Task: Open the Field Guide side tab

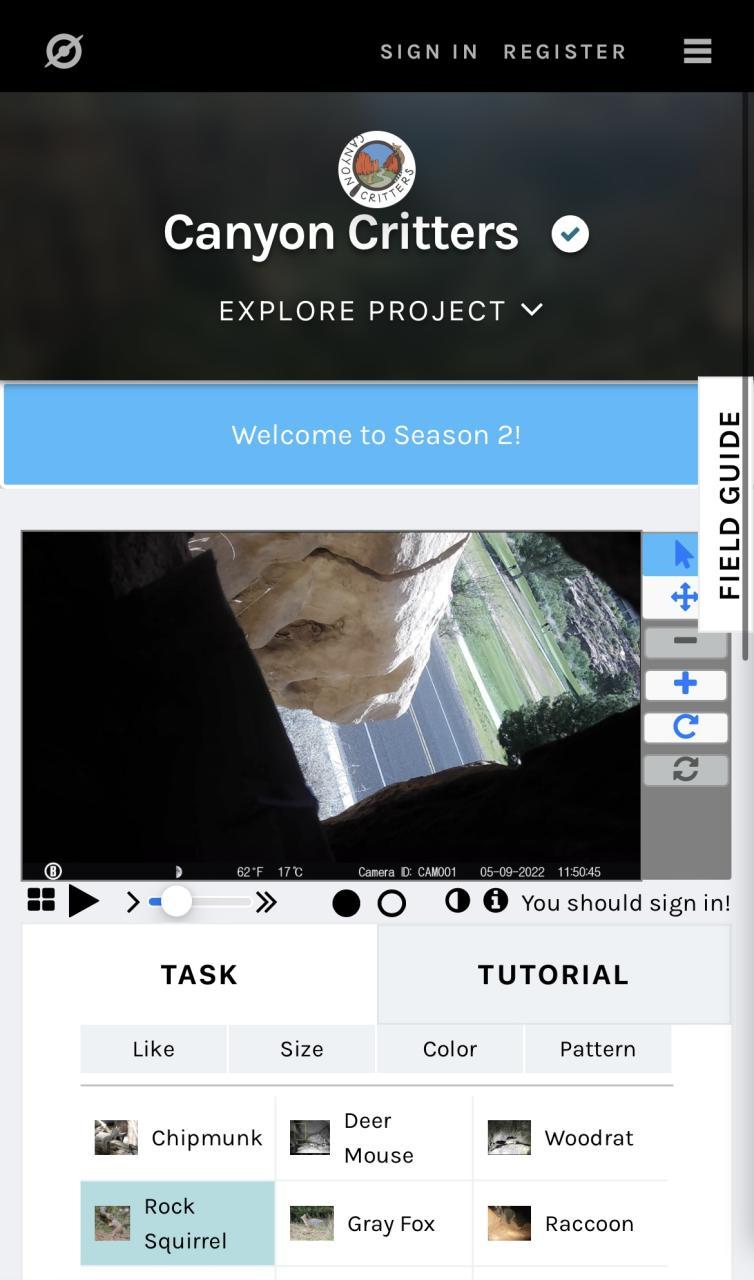Action: pyautogui.click(x=728, y=504)
